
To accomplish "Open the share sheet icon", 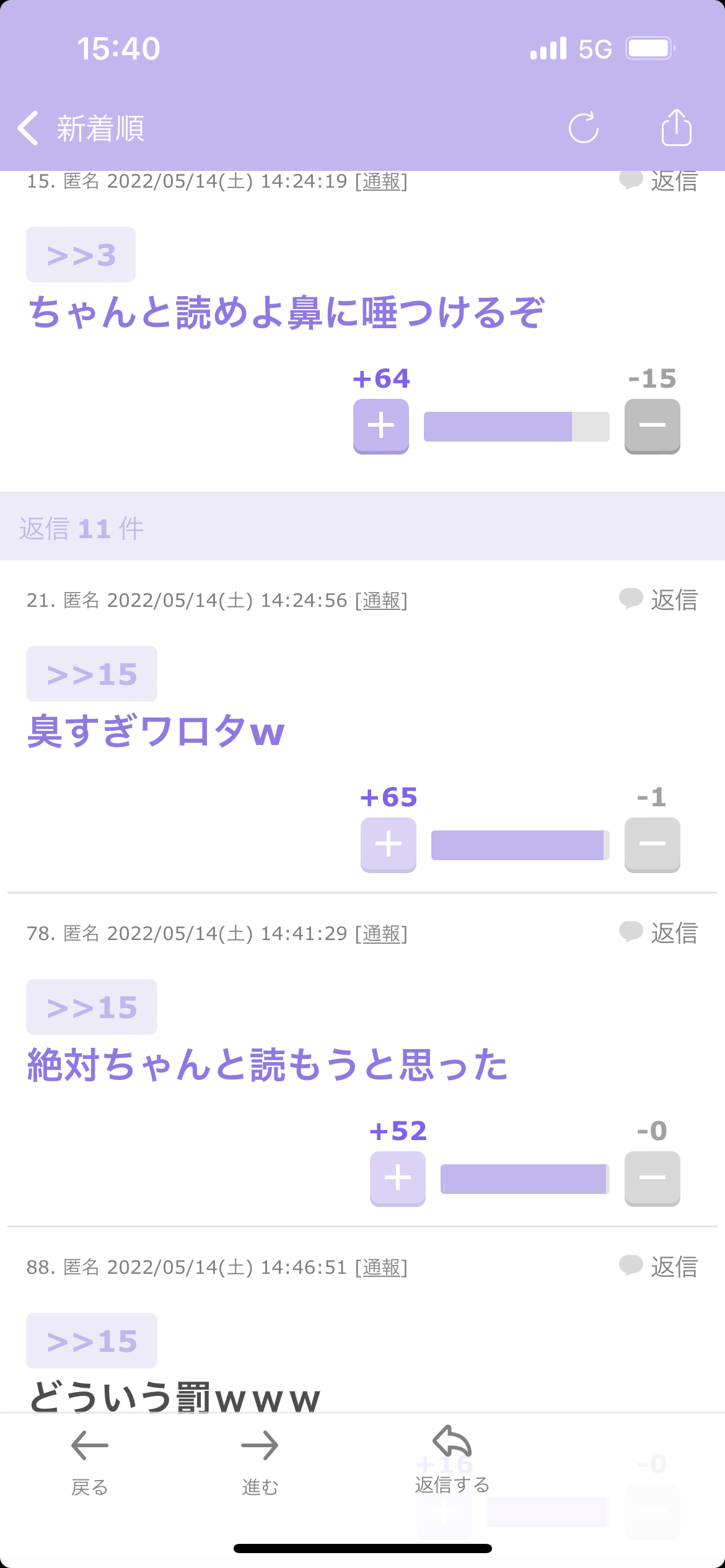I will click(676, 128).
